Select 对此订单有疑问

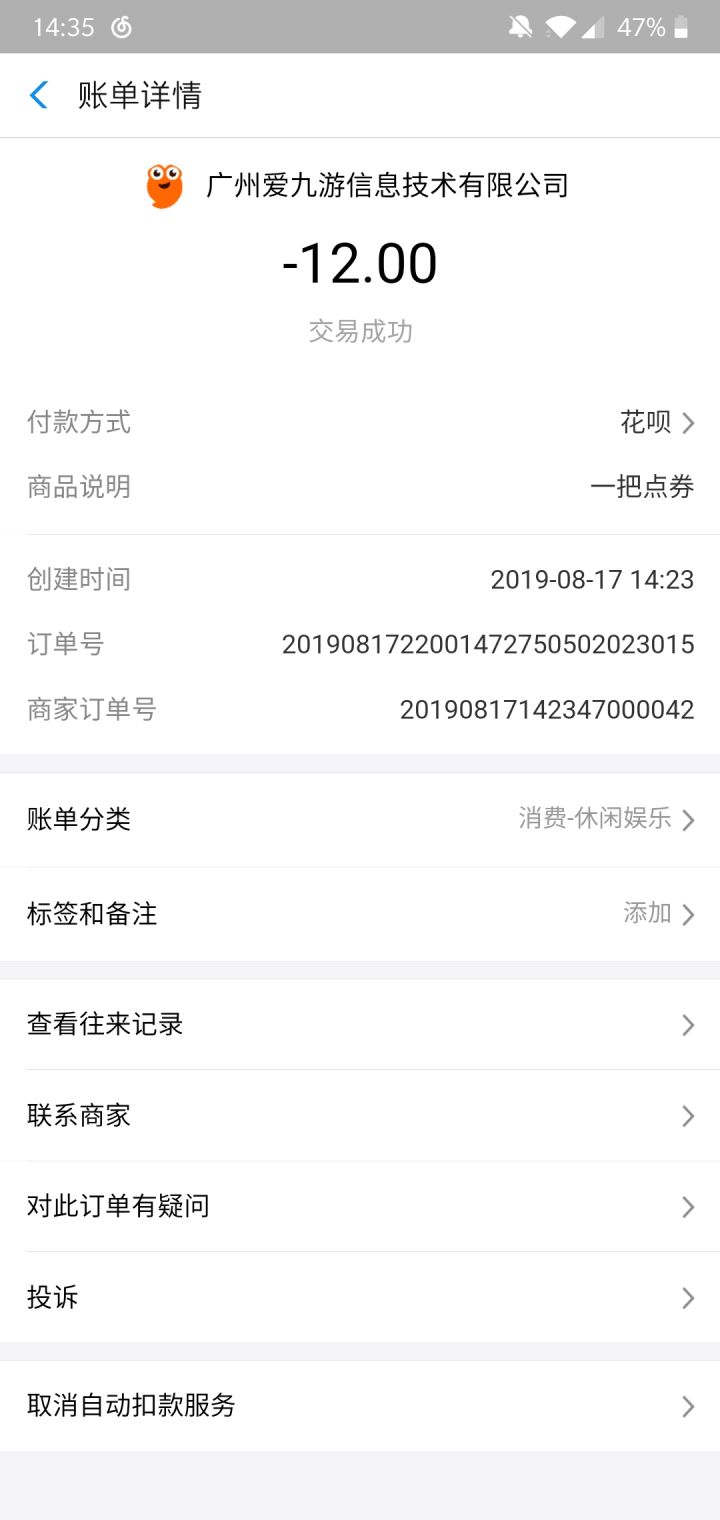point(360,1206)
